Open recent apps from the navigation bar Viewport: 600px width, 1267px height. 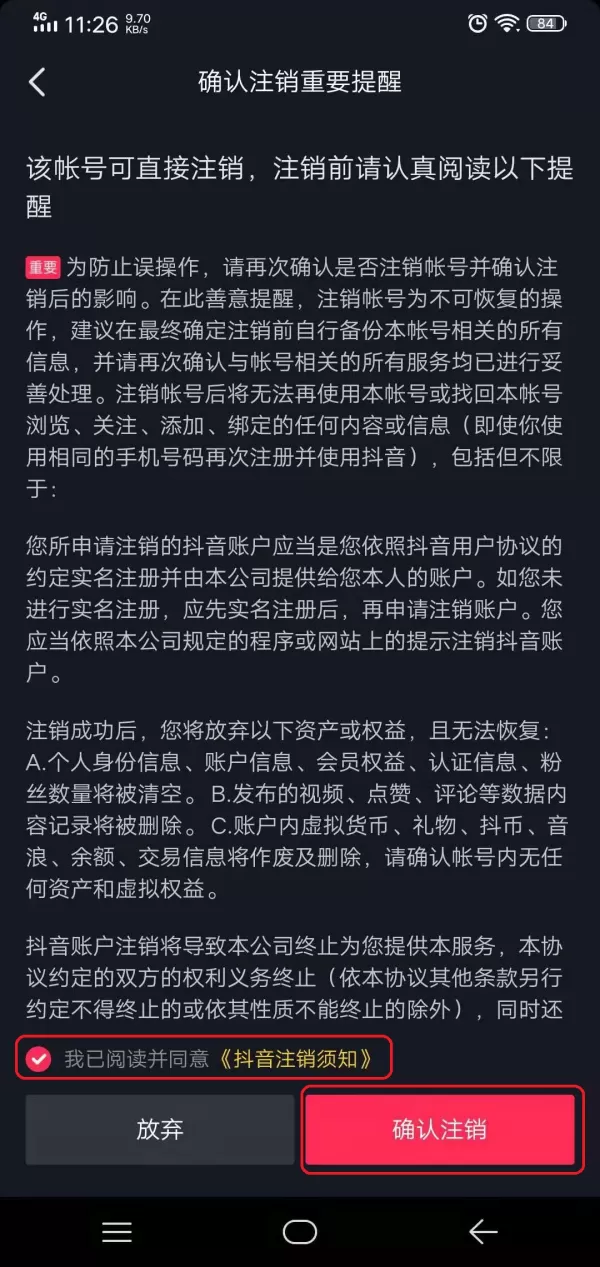click(x=117, y=1232)
